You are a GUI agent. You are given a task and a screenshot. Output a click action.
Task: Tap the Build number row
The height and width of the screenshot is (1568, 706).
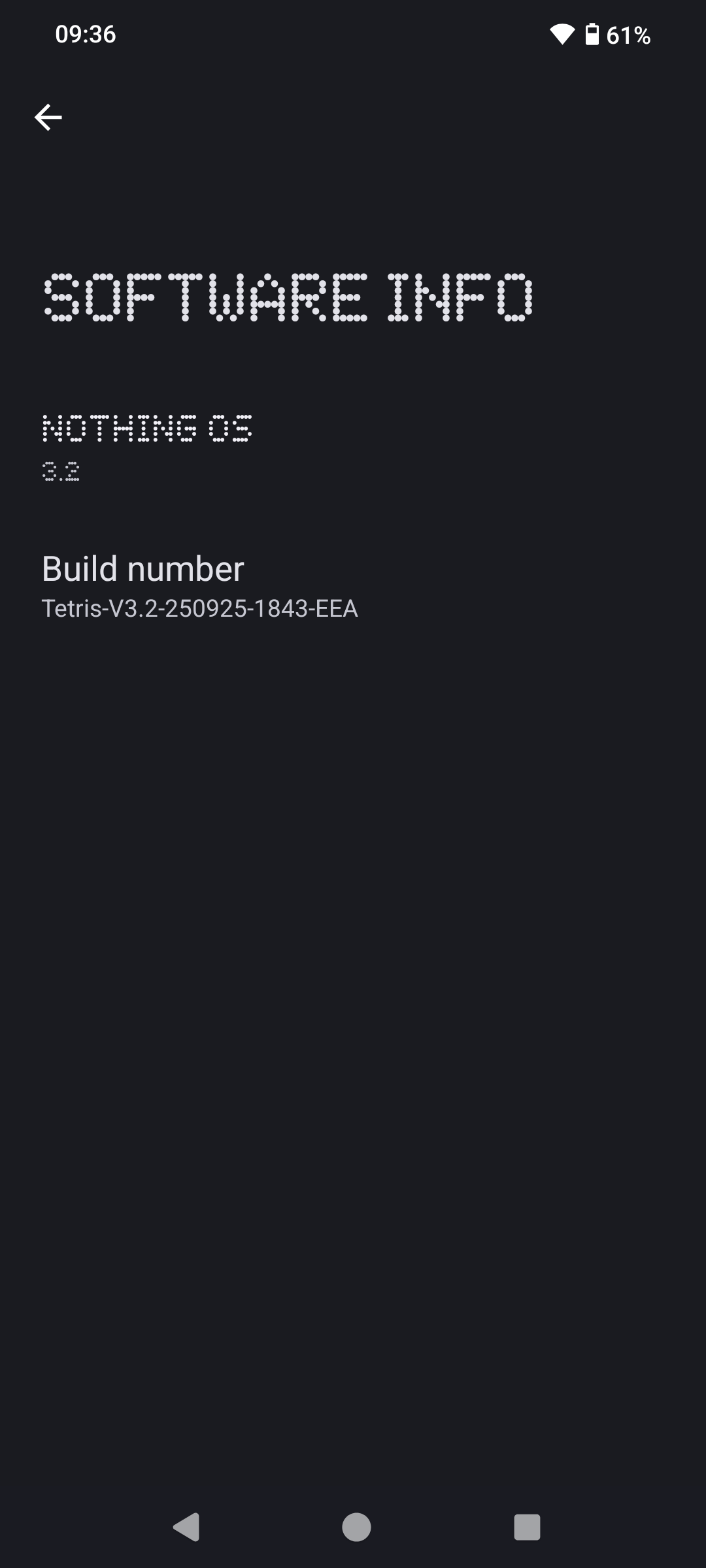click(x=199, y=586)
